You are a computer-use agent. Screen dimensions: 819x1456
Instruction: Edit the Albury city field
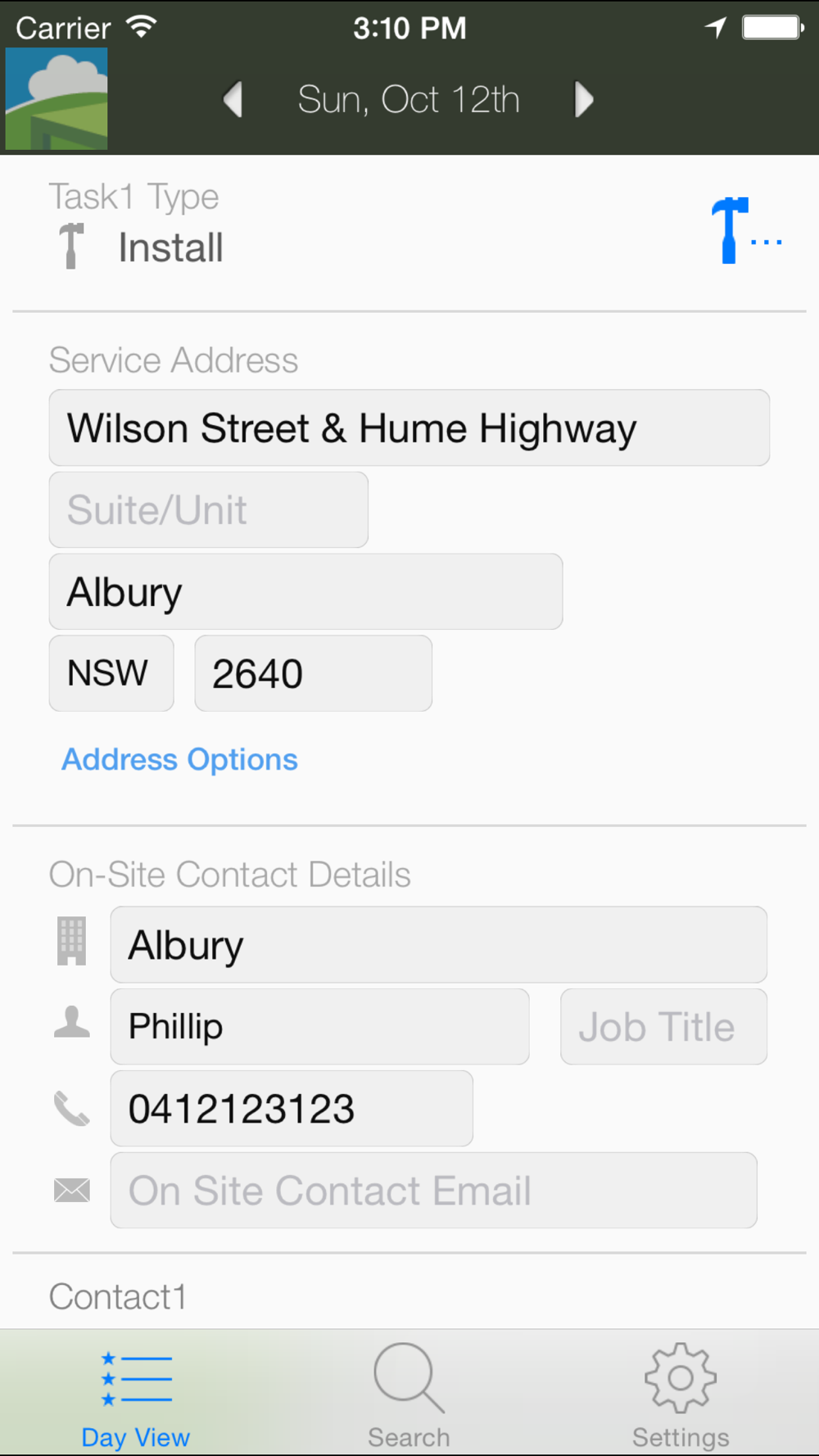305,592
